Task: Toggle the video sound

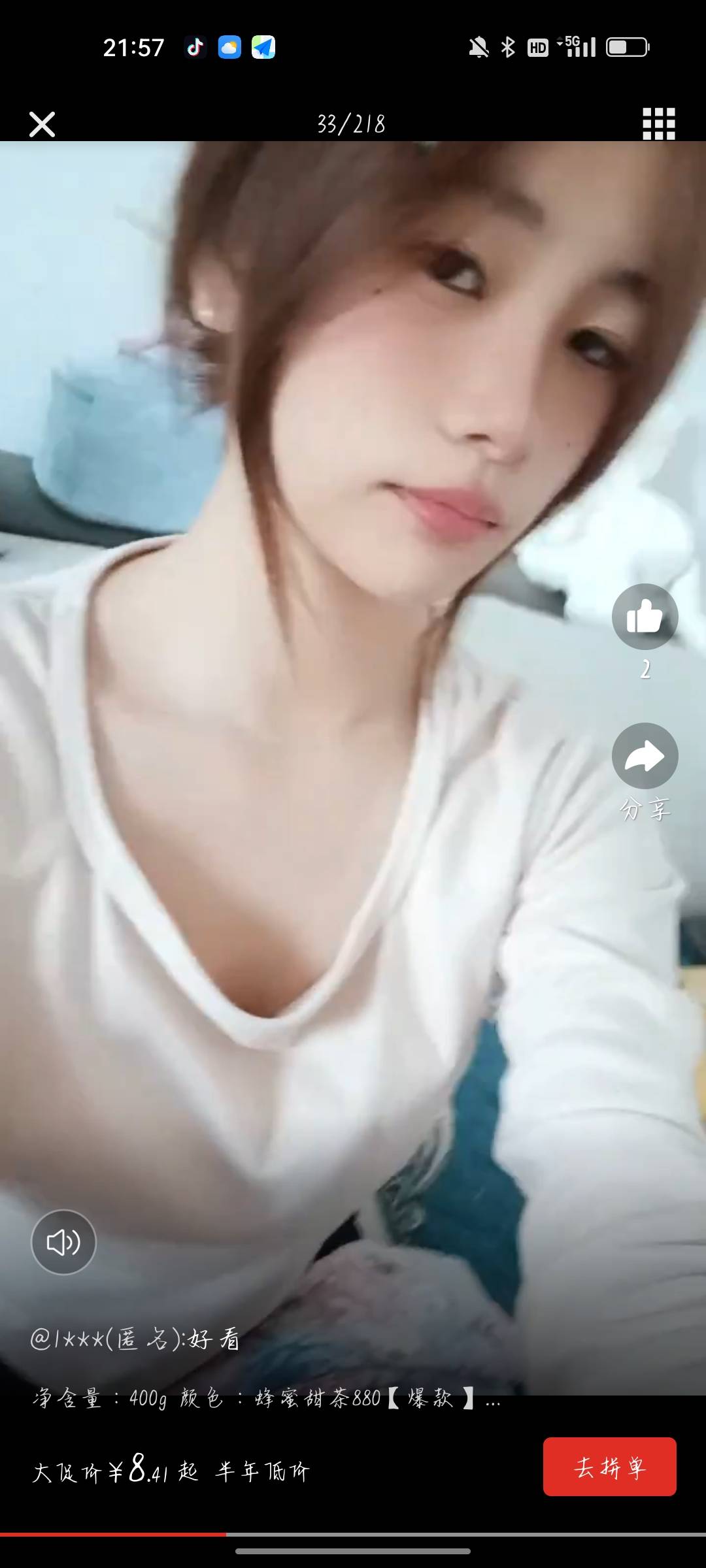Action: [63, 1242]
